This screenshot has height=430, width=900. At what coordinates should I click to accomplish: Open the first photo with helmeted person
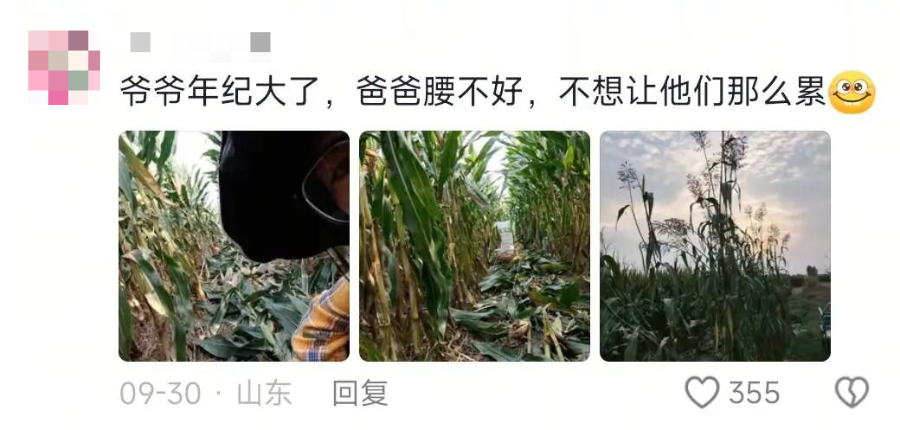pyautogui.click(x=234, y=246)
